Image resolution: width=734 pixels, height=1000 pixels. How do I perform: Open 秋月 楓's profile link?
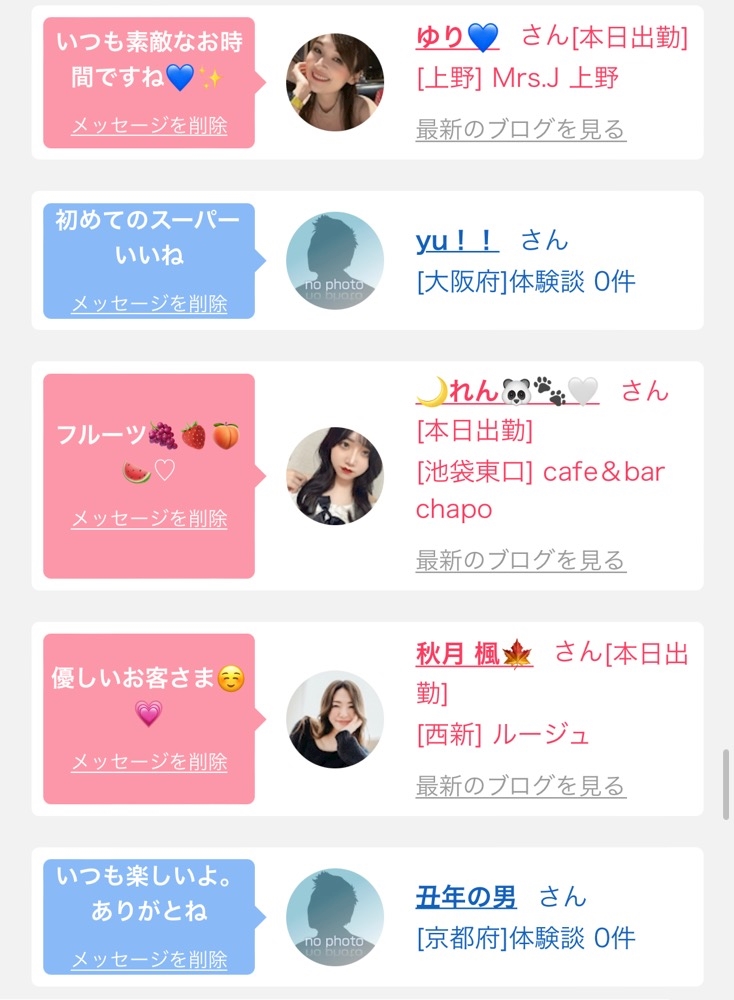(474, 654)
